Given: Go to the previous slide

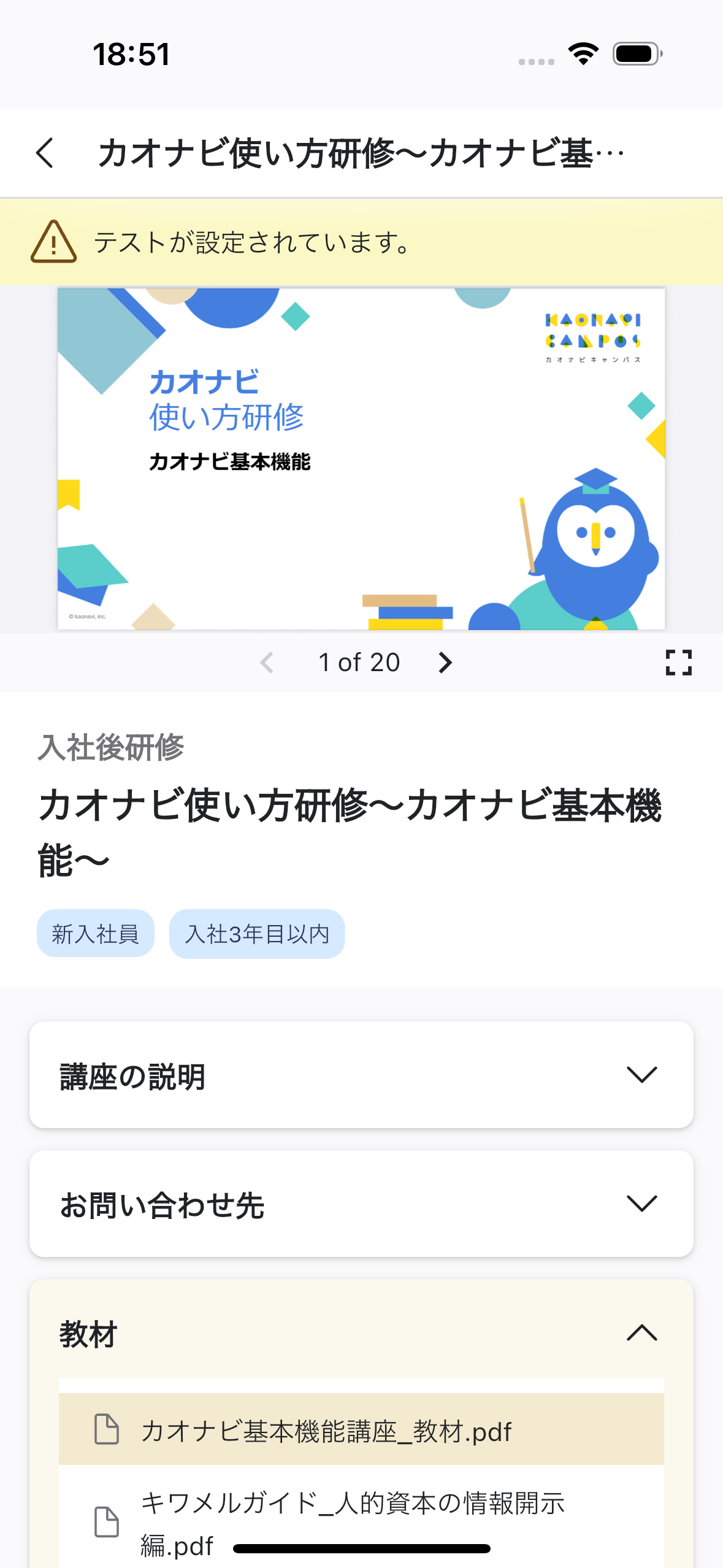Looking at the screenshot, I should click(x=267, y=663).
